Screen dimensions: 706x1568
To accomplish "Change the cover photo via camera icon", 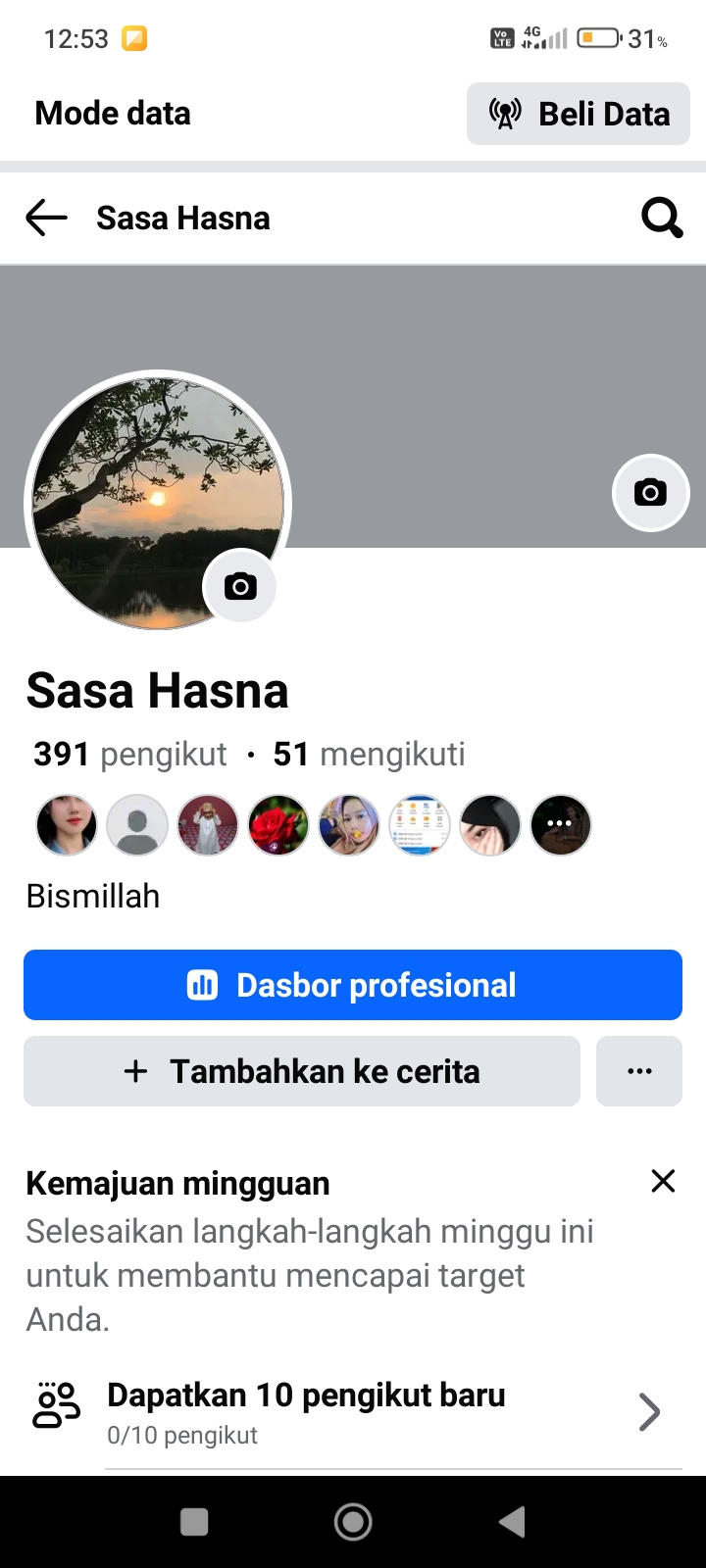I will point(650,492).
